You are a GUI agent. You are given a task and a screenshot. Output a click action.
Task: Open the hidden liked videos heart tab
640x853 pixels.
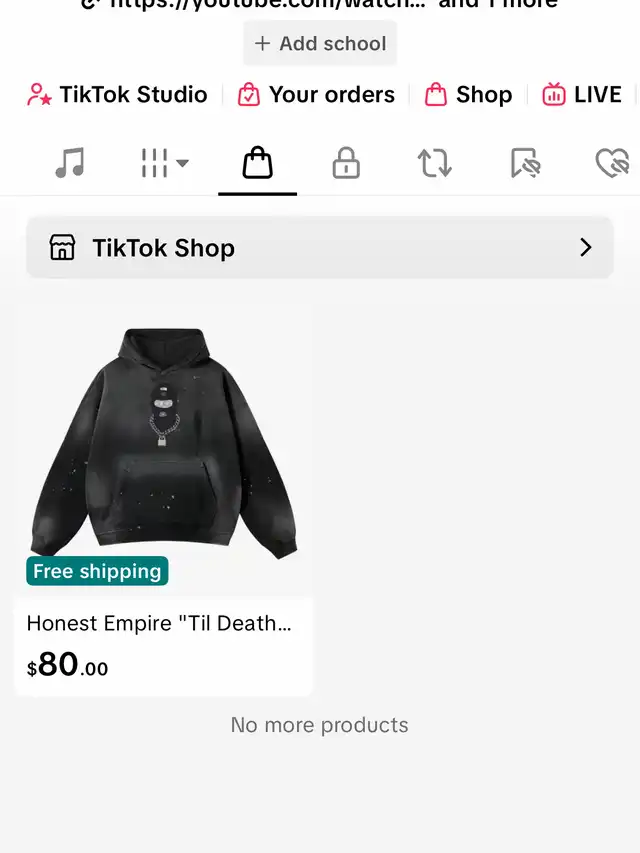612,162
